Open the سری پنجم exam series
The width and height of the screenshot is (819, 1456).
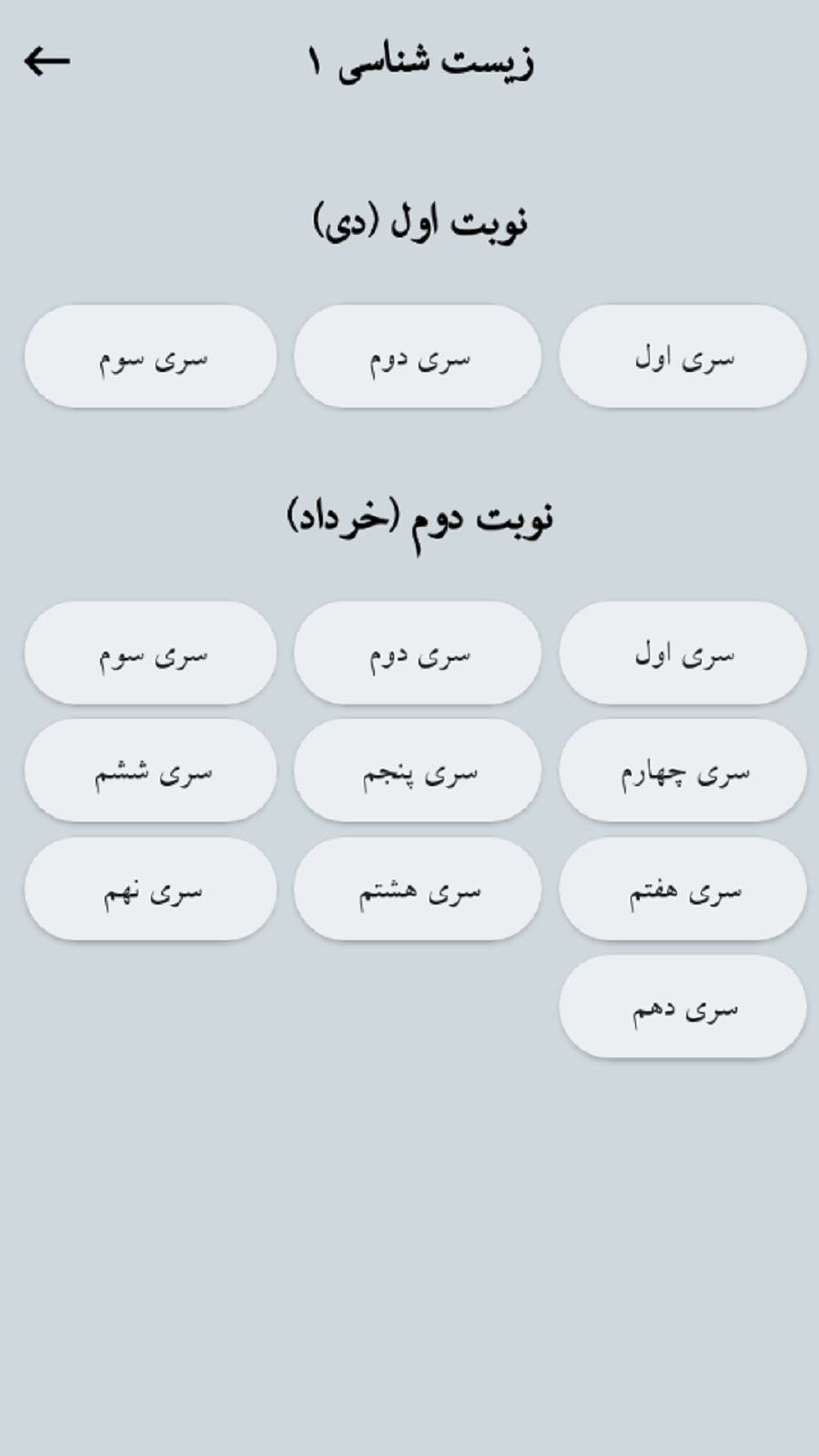[416, 770]
